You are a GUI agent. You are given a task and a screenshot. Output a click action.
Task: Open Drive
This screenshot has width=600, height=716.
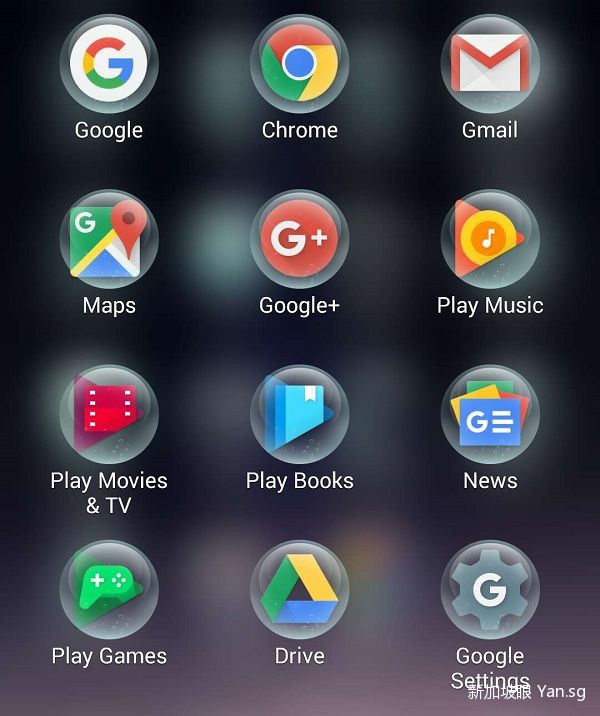[299, 590]
